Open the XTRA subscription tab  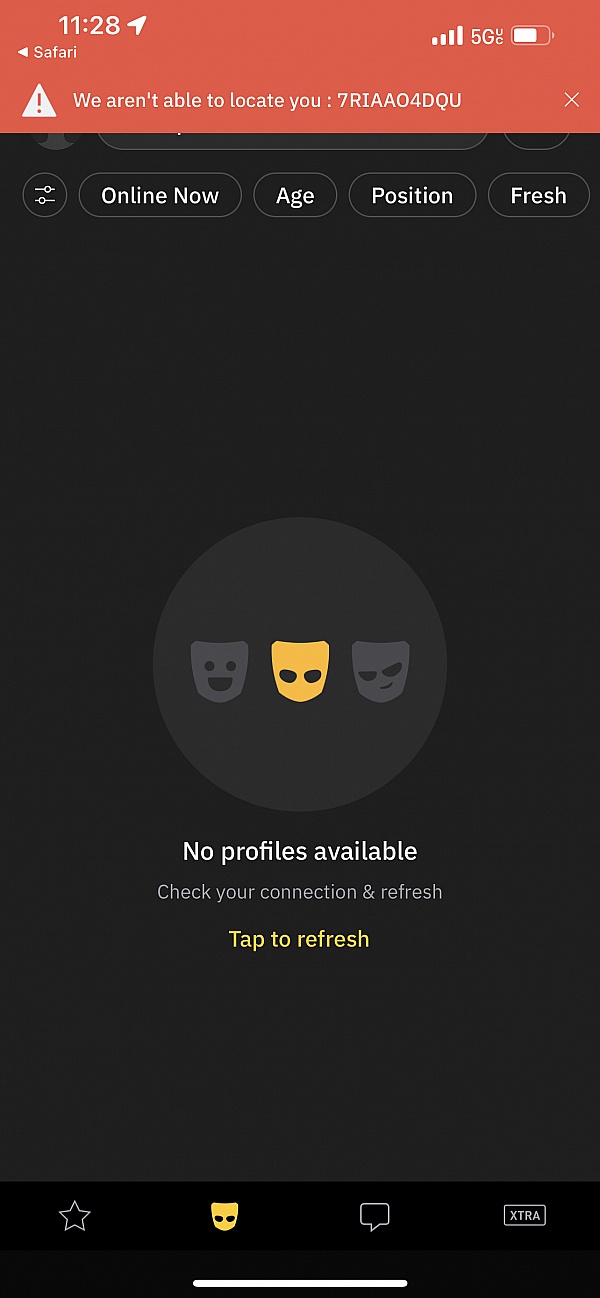(x=525, y=1216)
